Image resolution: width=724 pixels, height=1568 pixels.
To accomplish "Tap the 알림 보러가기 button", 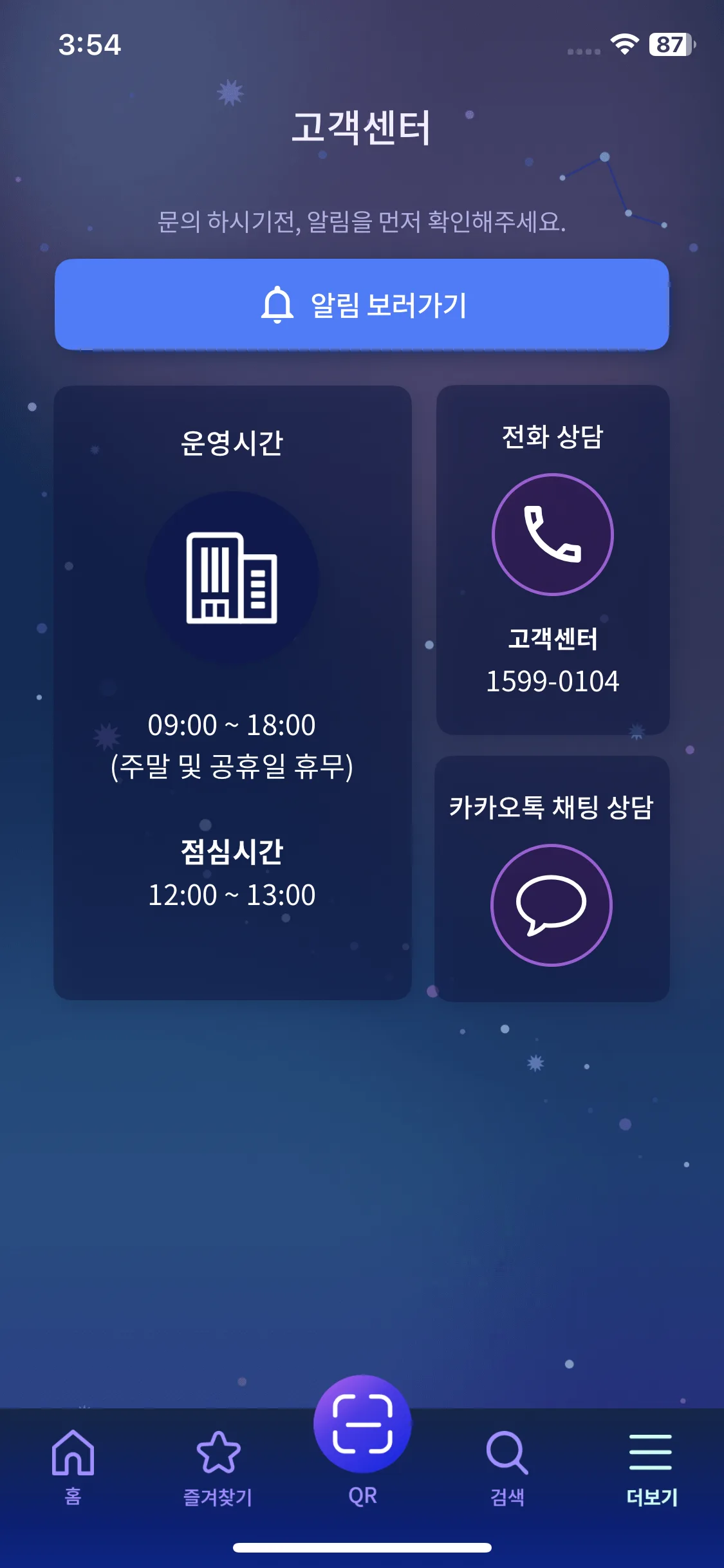I will point(362,304).
